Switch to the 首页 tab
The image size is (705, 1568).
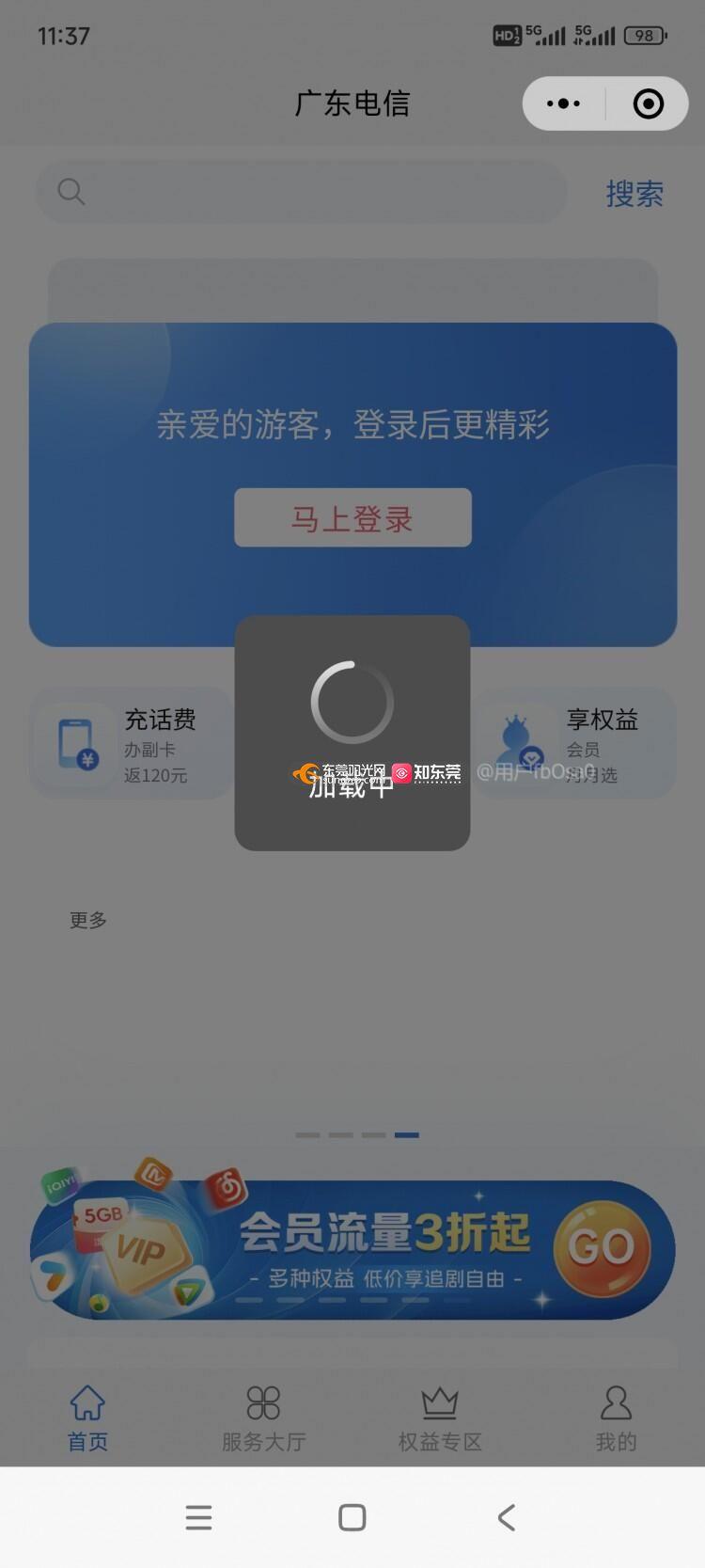click(x=87, y=1418)
